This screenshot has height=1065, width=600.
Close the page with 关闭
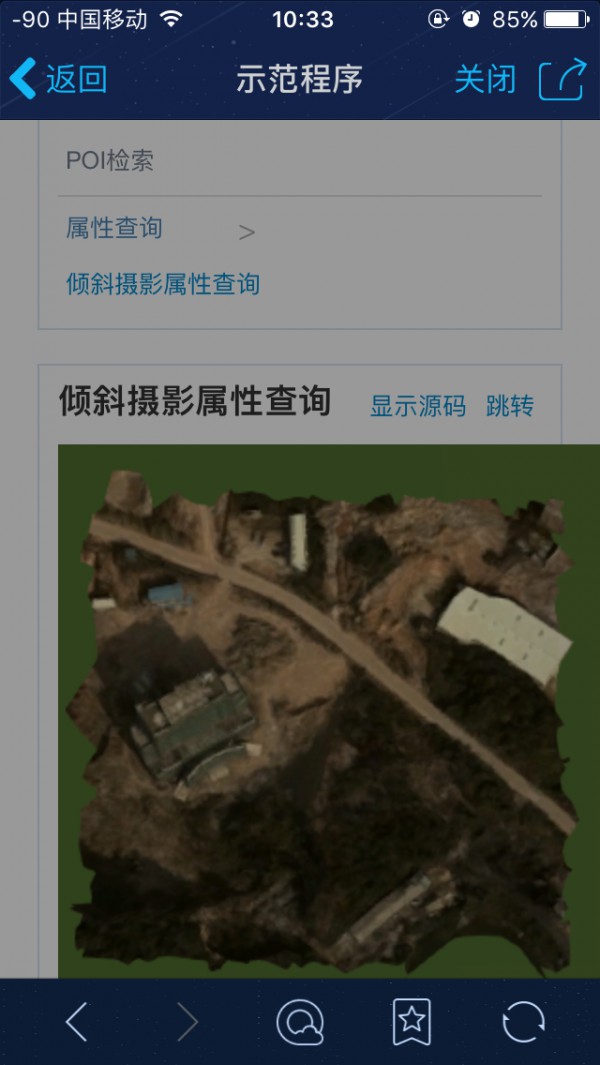coord(485,79)
